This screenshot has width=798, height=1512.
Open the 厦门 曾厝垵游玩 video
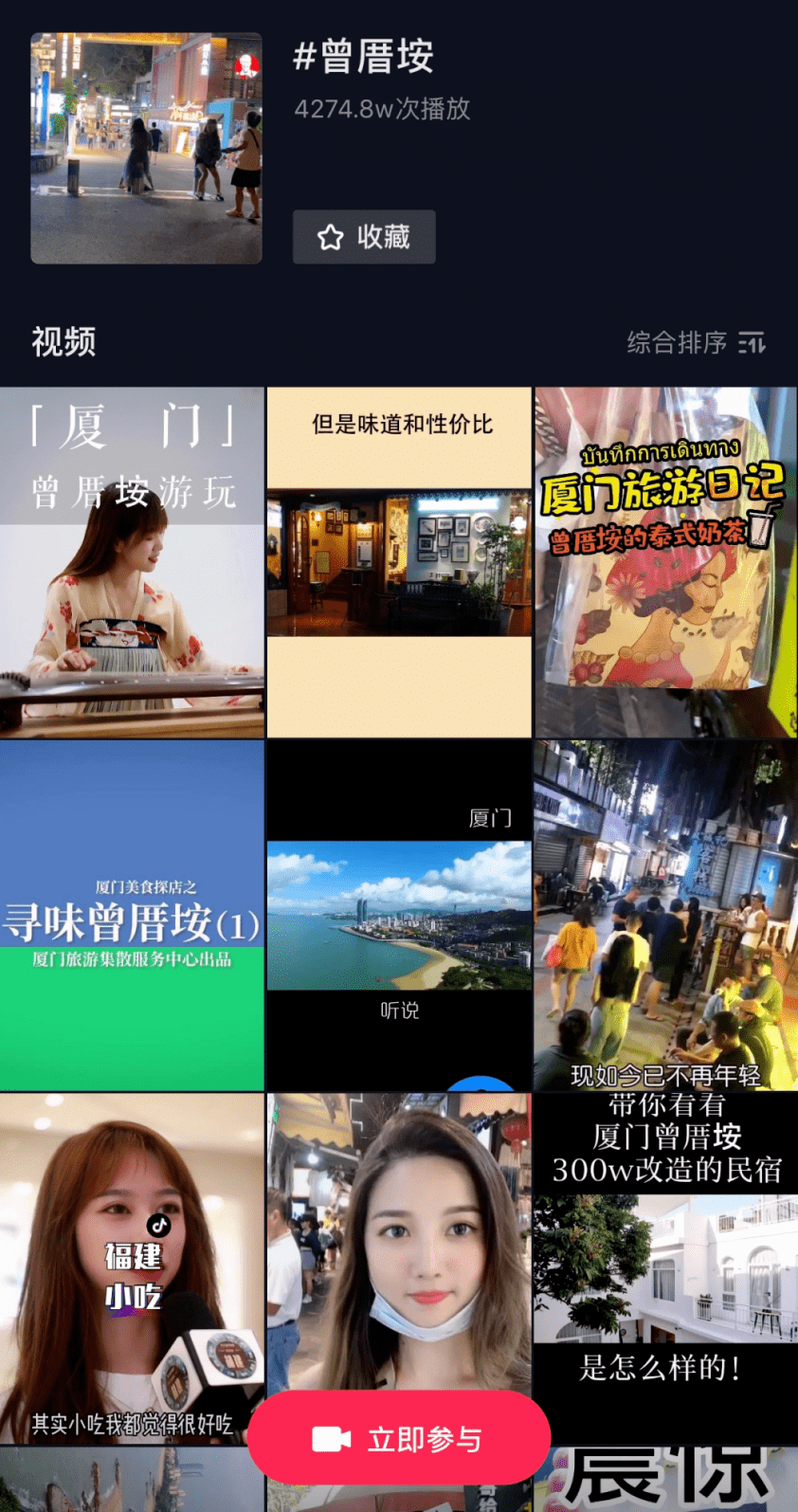(132, 562)
